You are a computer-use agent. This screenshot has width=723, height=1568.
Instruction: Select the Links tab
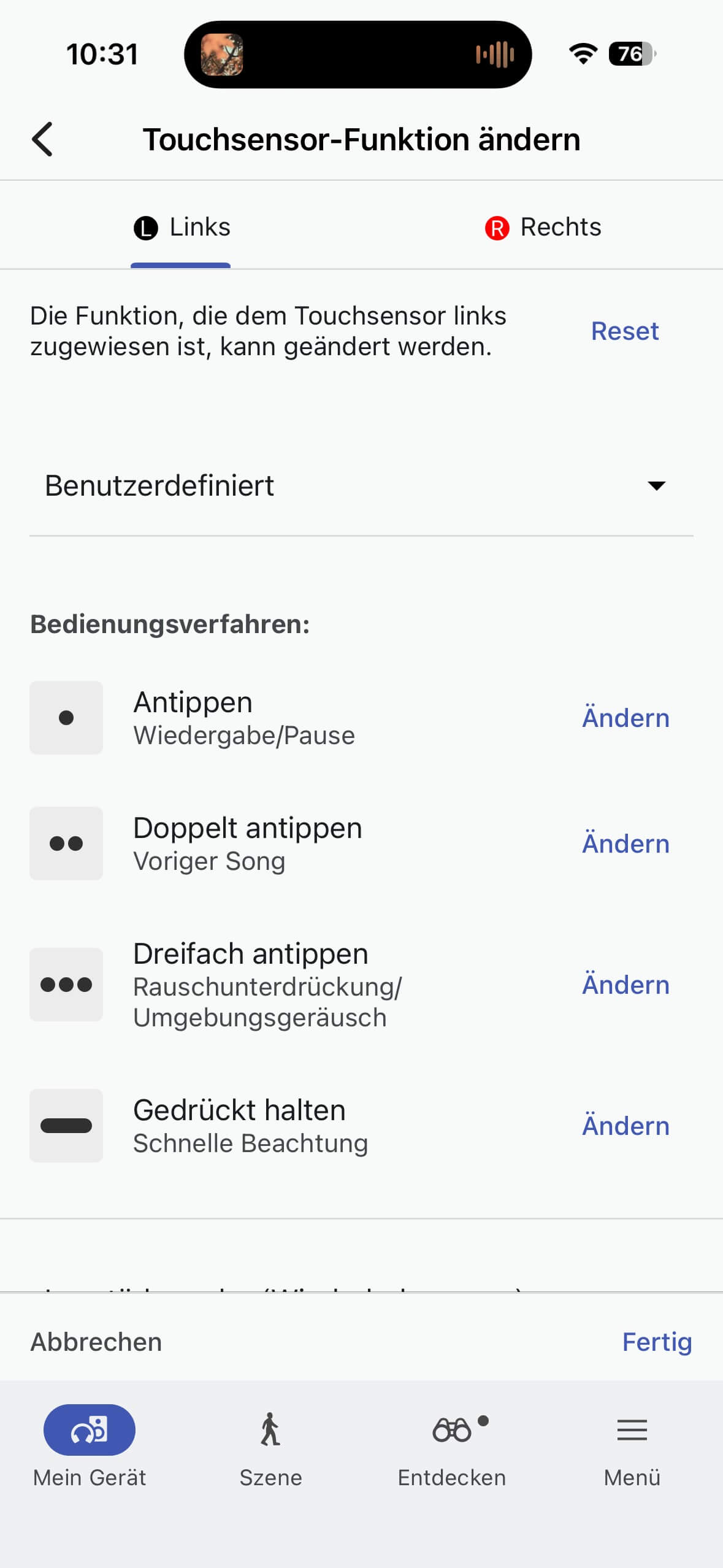(182, 227)
